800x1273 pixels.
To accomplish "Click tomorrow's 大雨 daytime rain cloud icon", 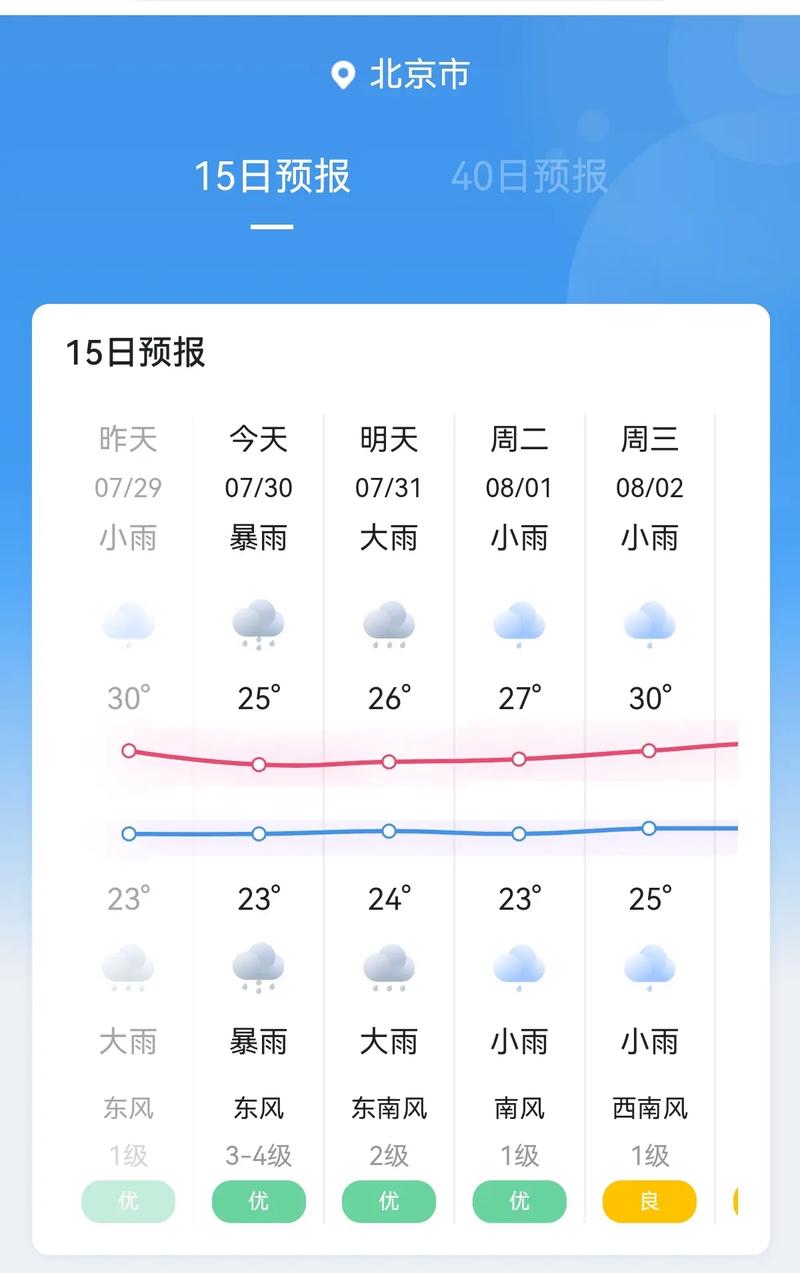I will [389, 622].
